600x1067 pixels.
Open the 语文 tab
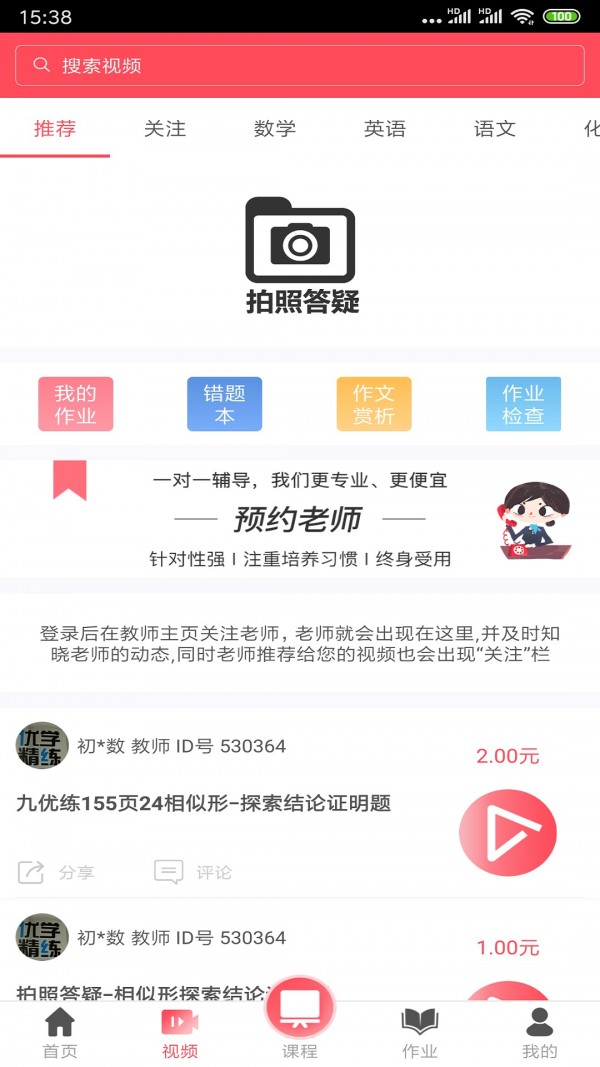click(x=494, y=129)
